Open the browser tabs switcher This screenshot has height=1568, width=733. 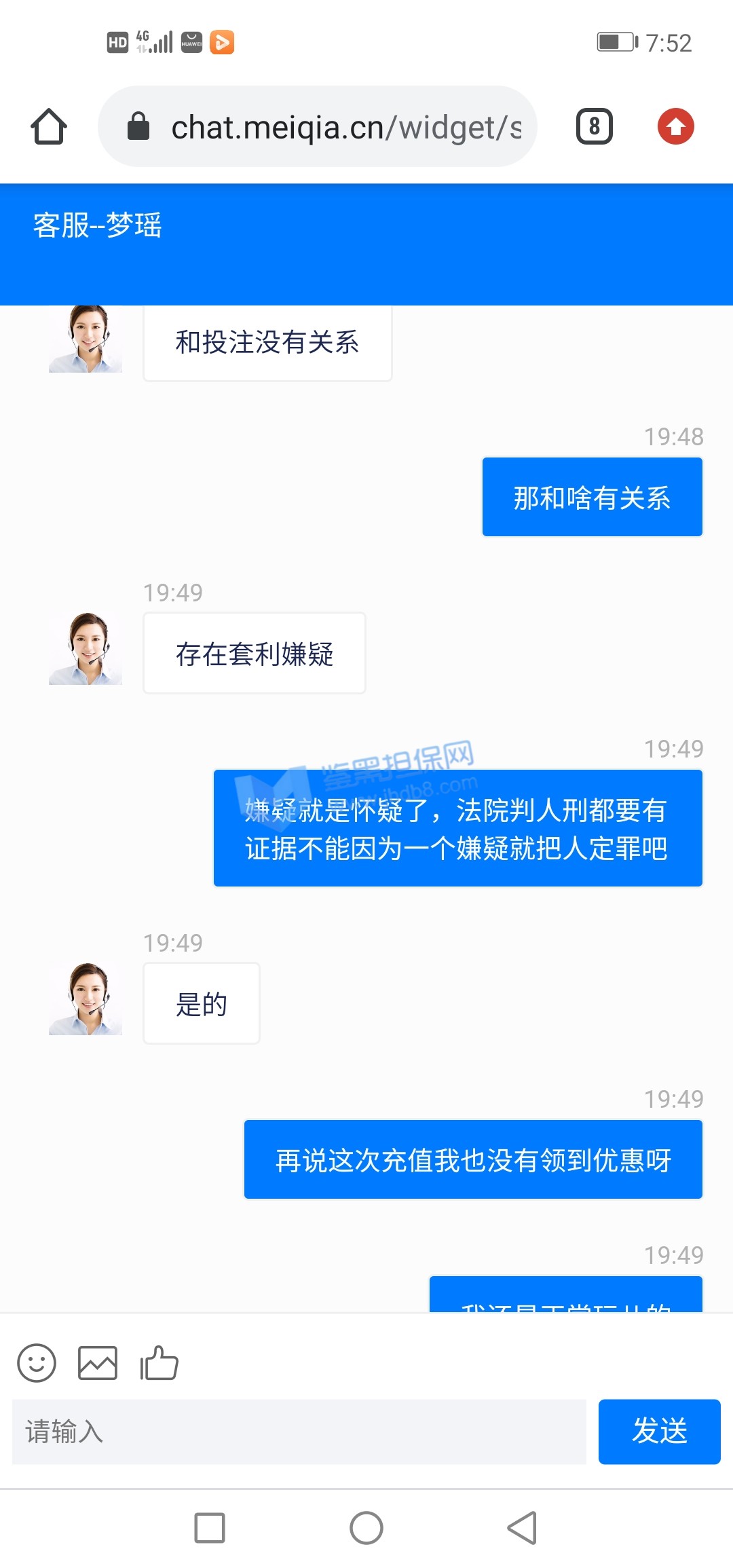[x=594, y=126]
